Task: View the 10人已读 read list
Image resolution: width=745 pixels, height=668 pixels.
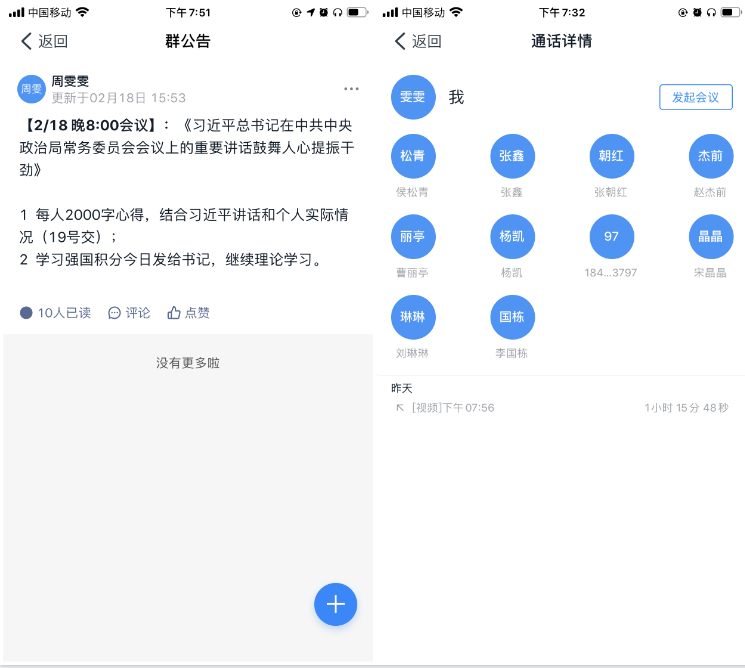Action: coord(56,313)
